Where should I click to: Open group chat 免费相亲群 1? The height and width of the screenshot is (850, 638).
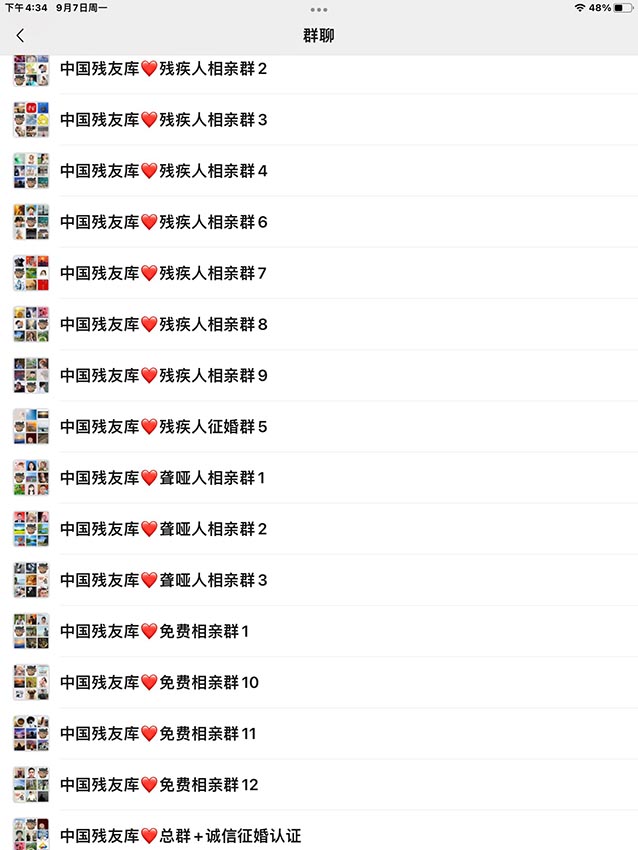tap(319, 631)
